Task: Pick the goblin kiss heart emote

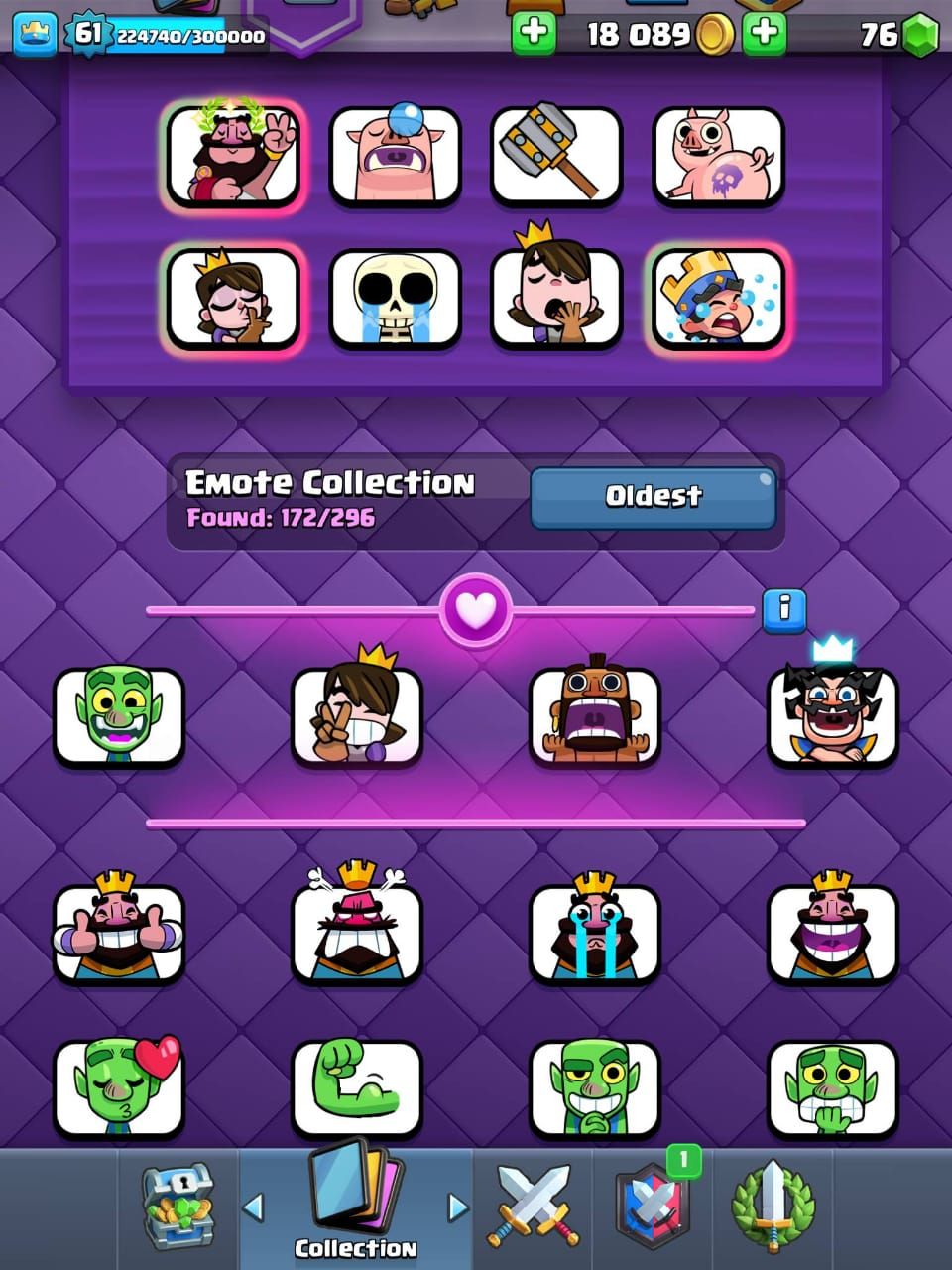Action: click(x=119, y=1088)
